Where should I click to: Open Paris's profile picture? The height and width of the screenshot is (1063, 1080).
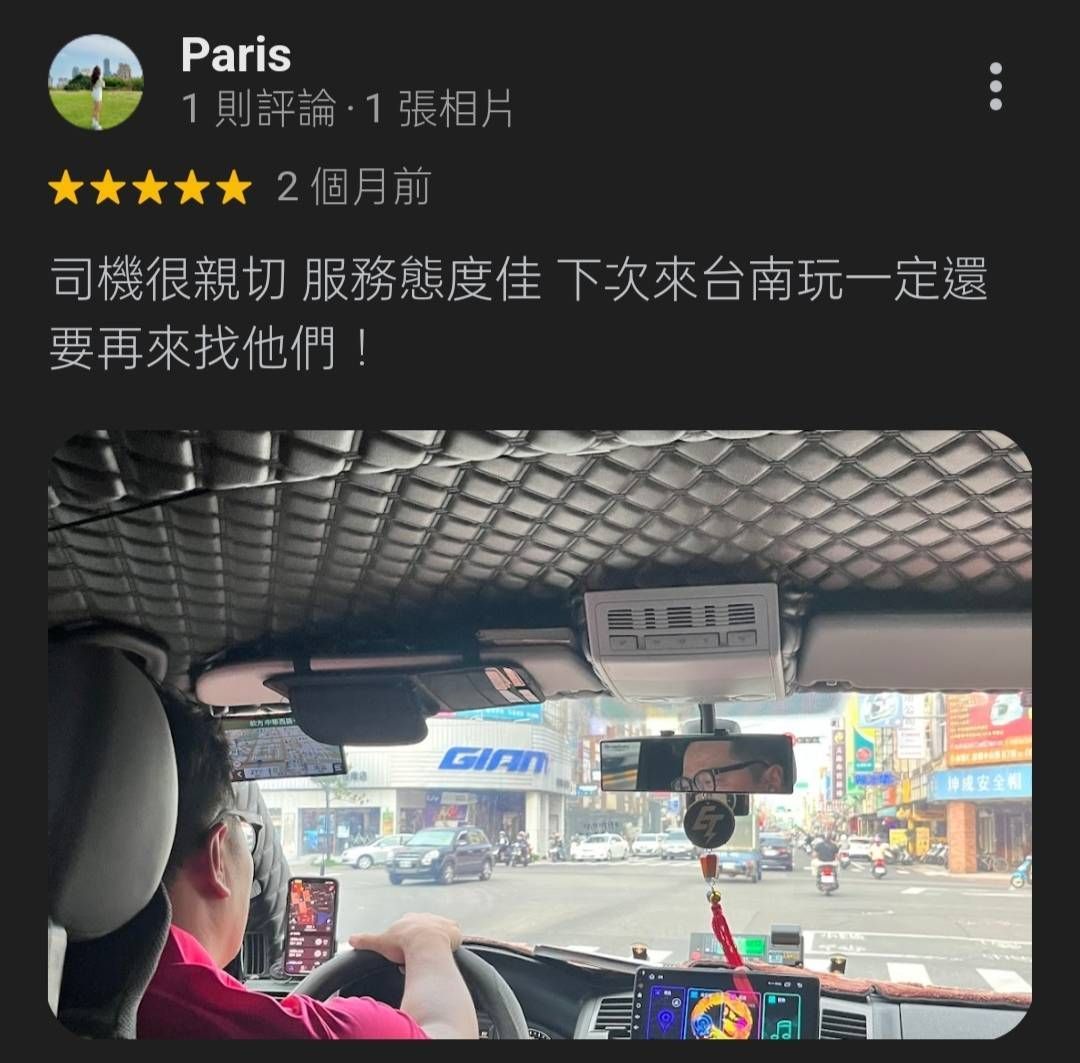point(96,83)
